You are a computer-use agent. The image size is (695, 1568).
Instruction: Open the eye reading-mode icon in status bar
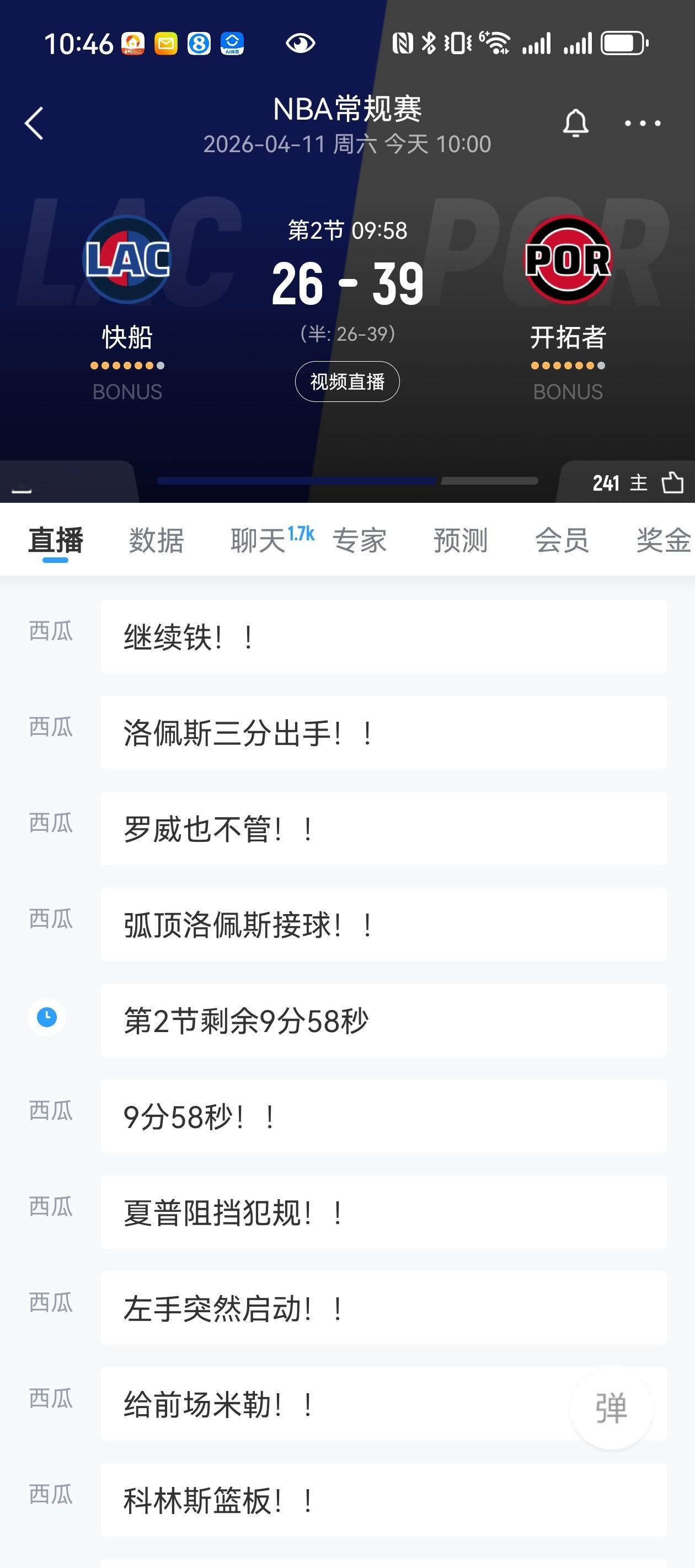click(x=301, y=42)
